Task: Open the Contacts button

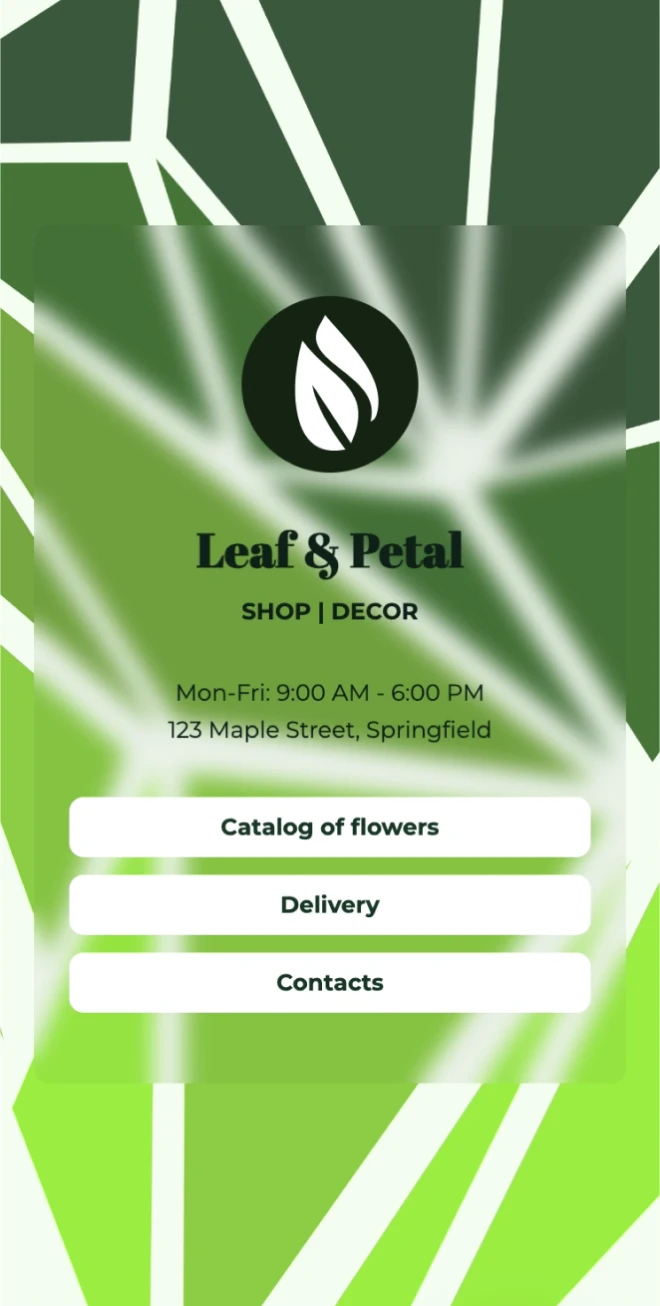Action: [329, 983]
